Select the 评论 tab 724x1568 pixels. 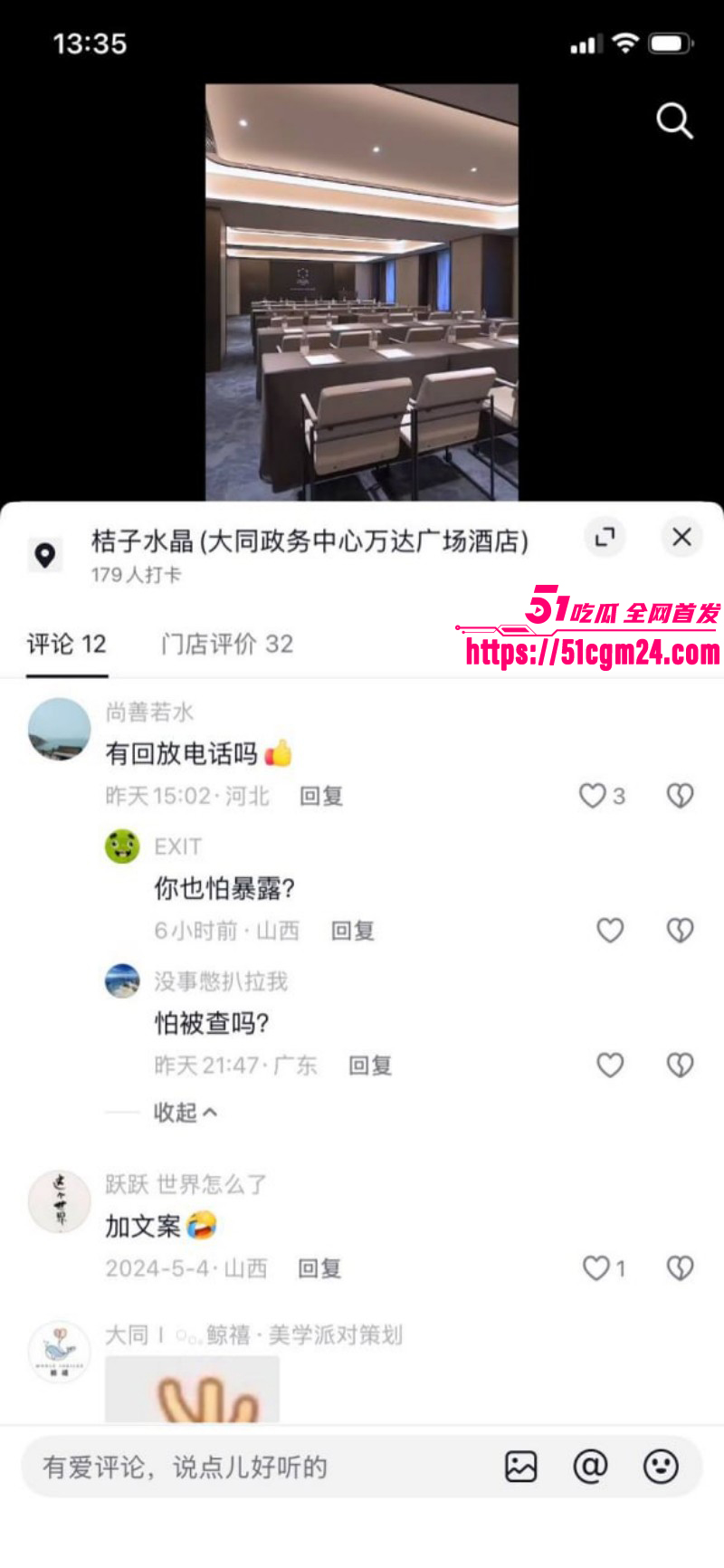coord(67,644)
